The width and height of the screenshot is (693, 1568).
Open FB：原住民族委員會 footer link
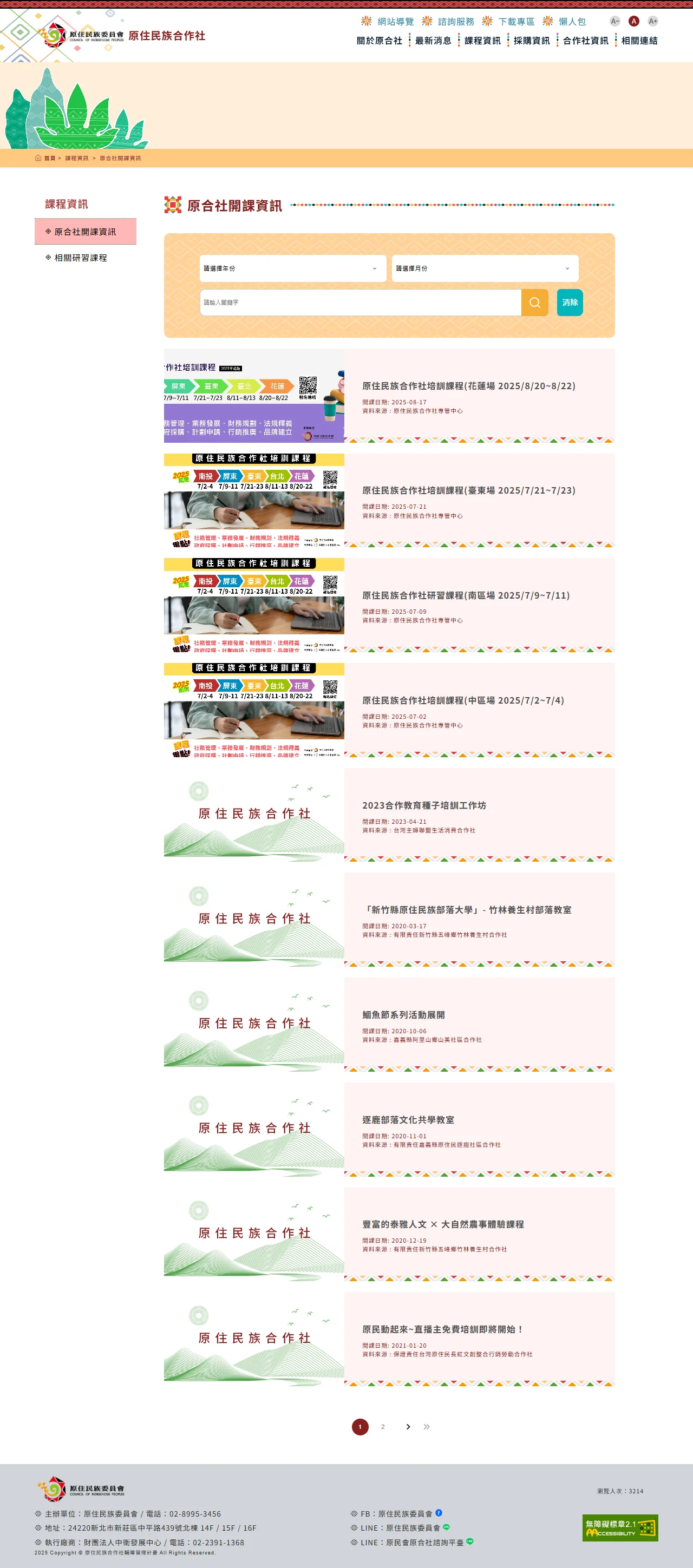pyautogui.click(x=396, y=1514)
